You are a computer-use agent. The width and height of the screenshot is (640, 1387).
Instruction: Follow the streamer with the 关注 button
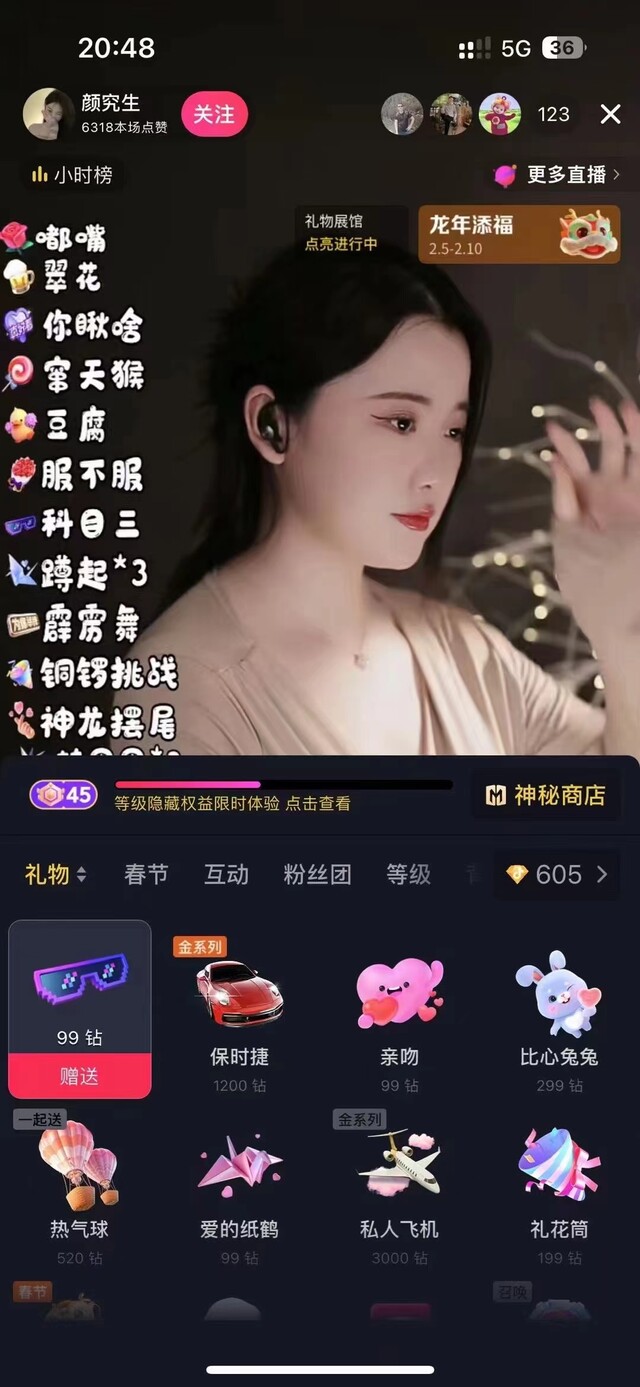pos(214,114)
